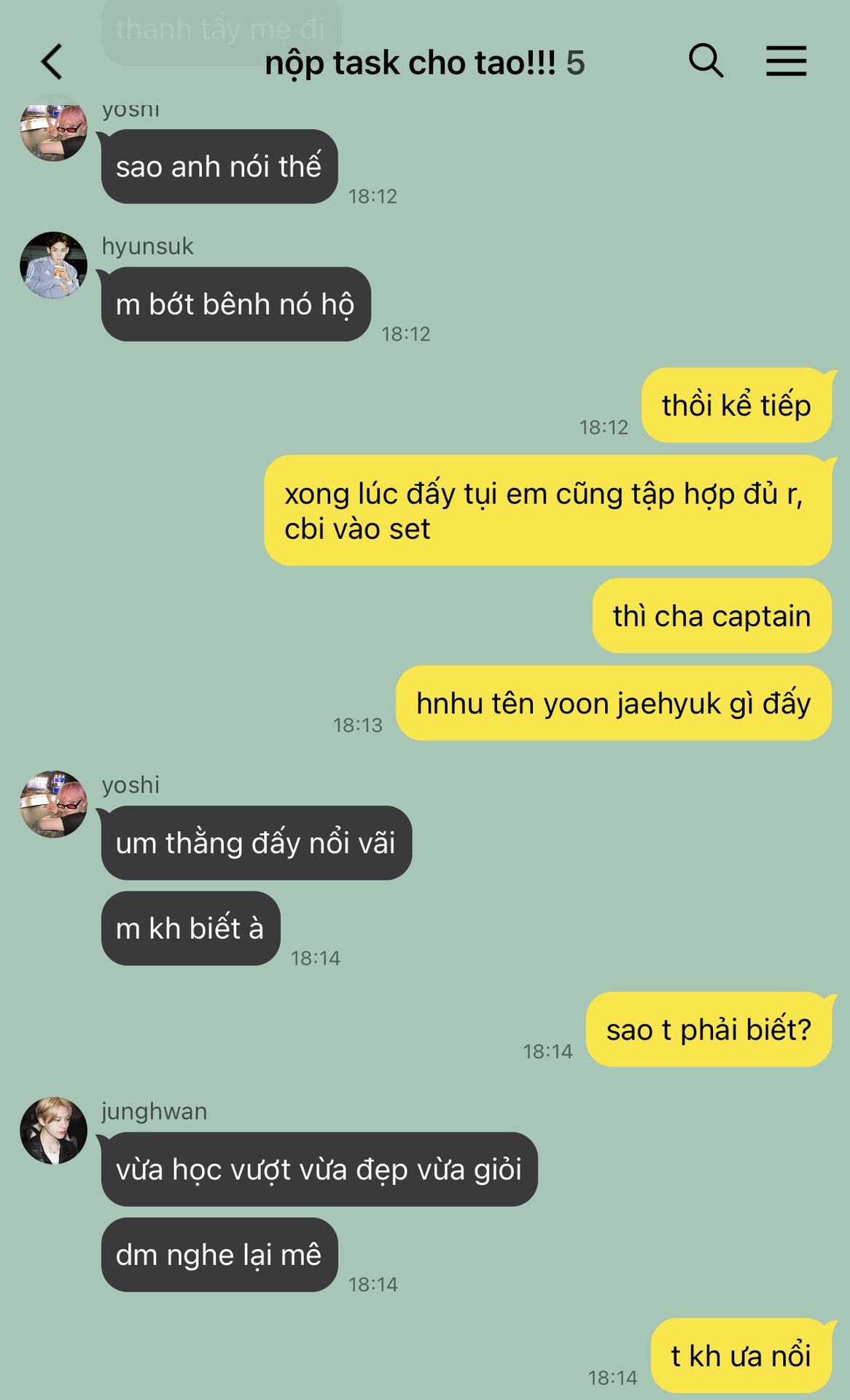Open the chat room menu
850x1400 pixels.
coord(786,61)
